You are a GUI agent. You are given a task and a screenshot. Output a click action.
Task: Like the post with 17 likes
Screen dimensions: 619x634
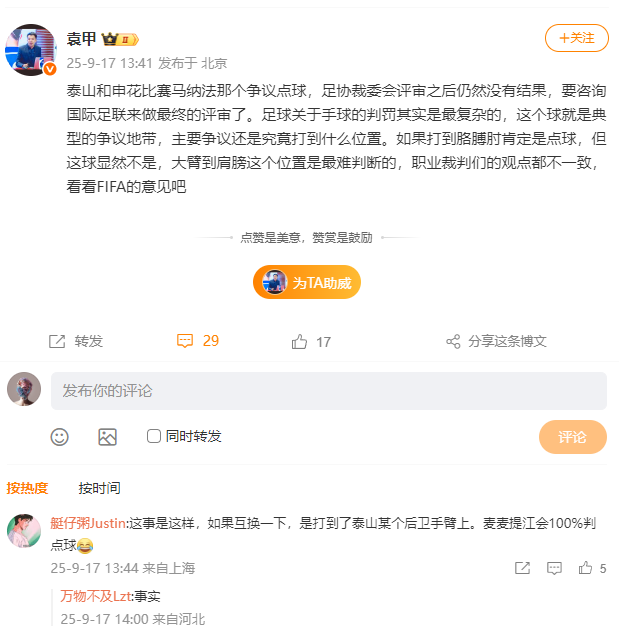[x=311, y=341]
